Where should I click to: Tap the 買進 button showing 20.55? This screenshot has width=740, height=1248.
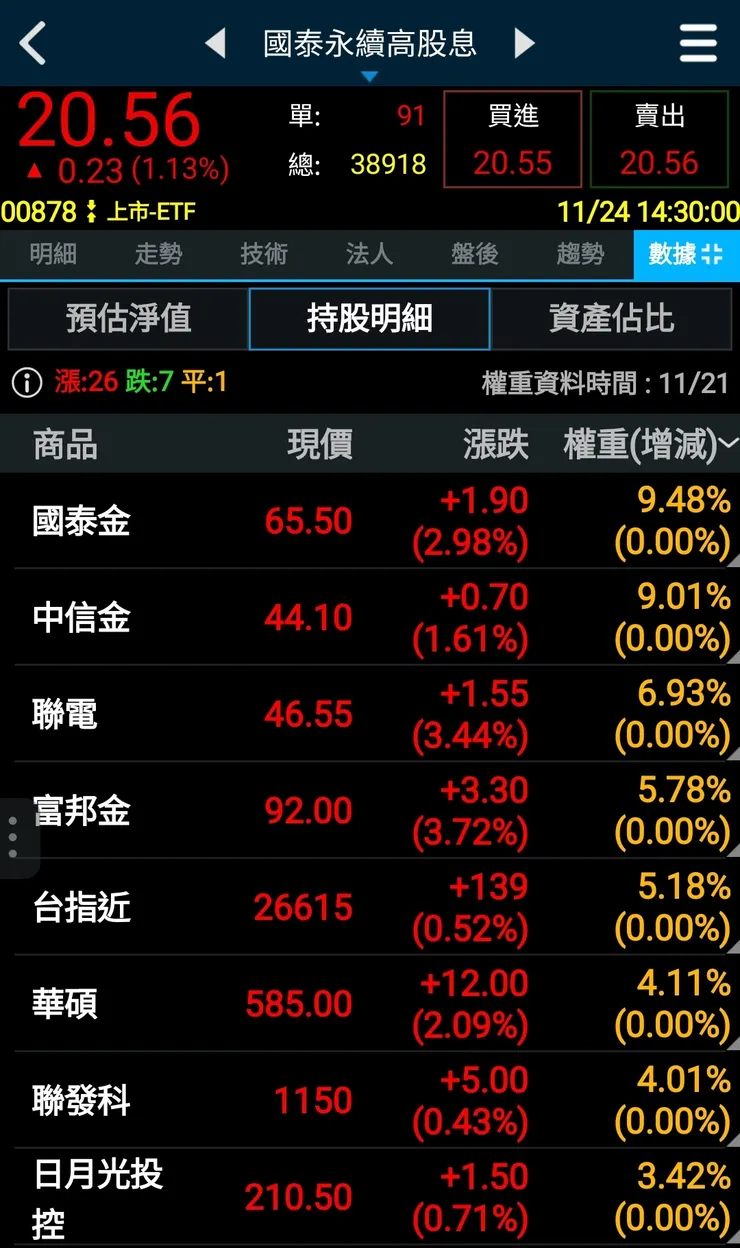pos(512,139)
